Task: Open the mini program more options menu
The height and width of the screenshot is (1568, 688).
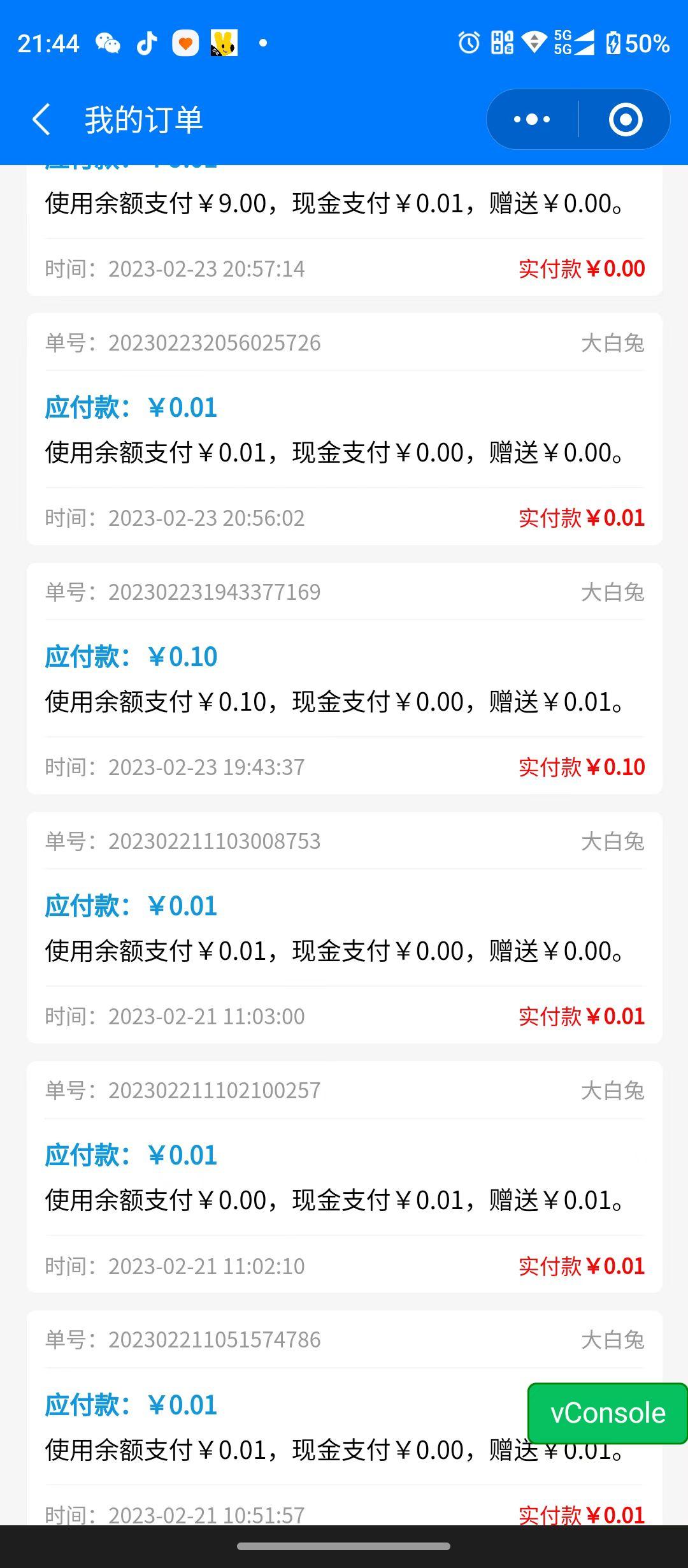Action: click(x=532, y=120)
